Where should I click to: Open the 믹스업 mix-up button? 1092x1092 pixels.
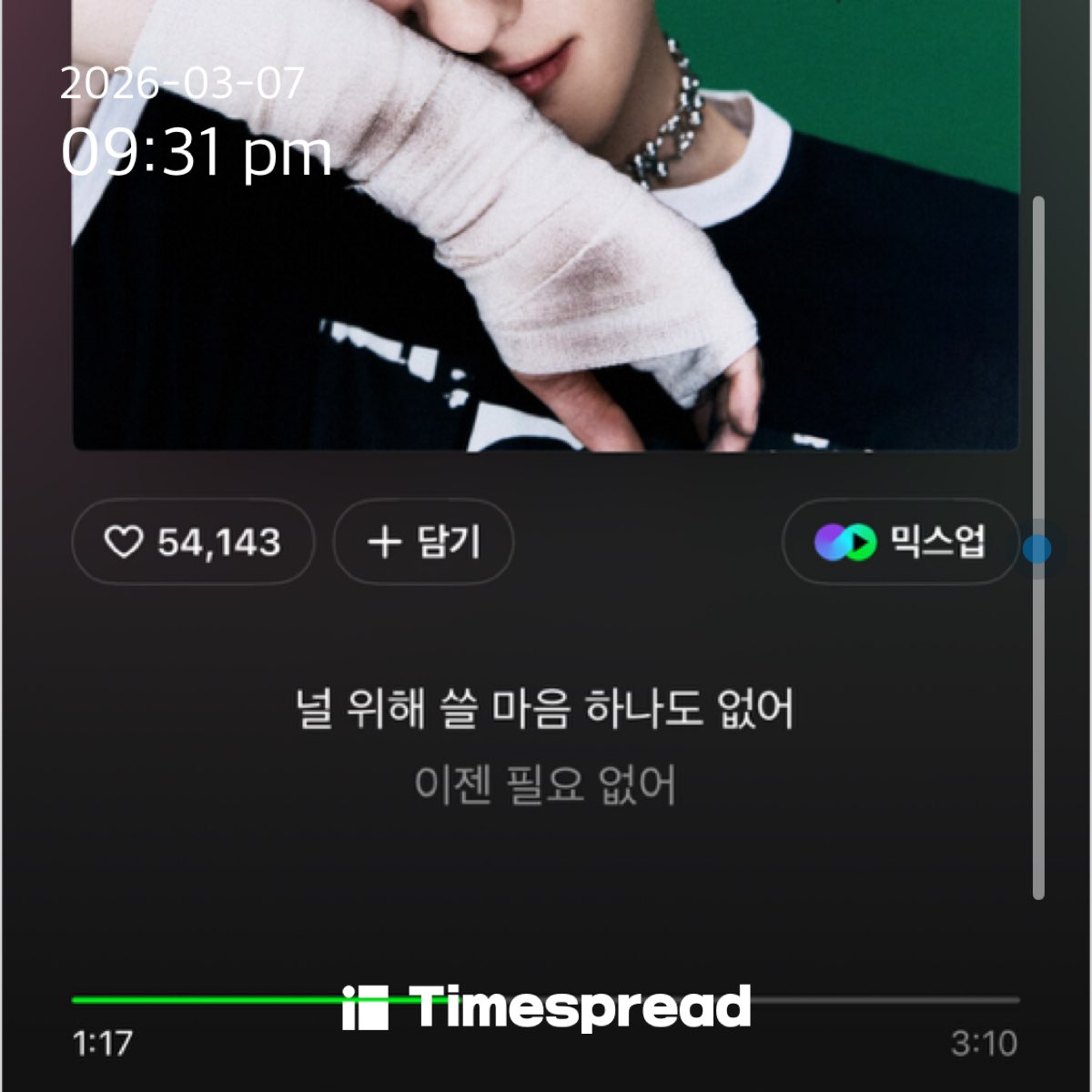click(899, 542)
